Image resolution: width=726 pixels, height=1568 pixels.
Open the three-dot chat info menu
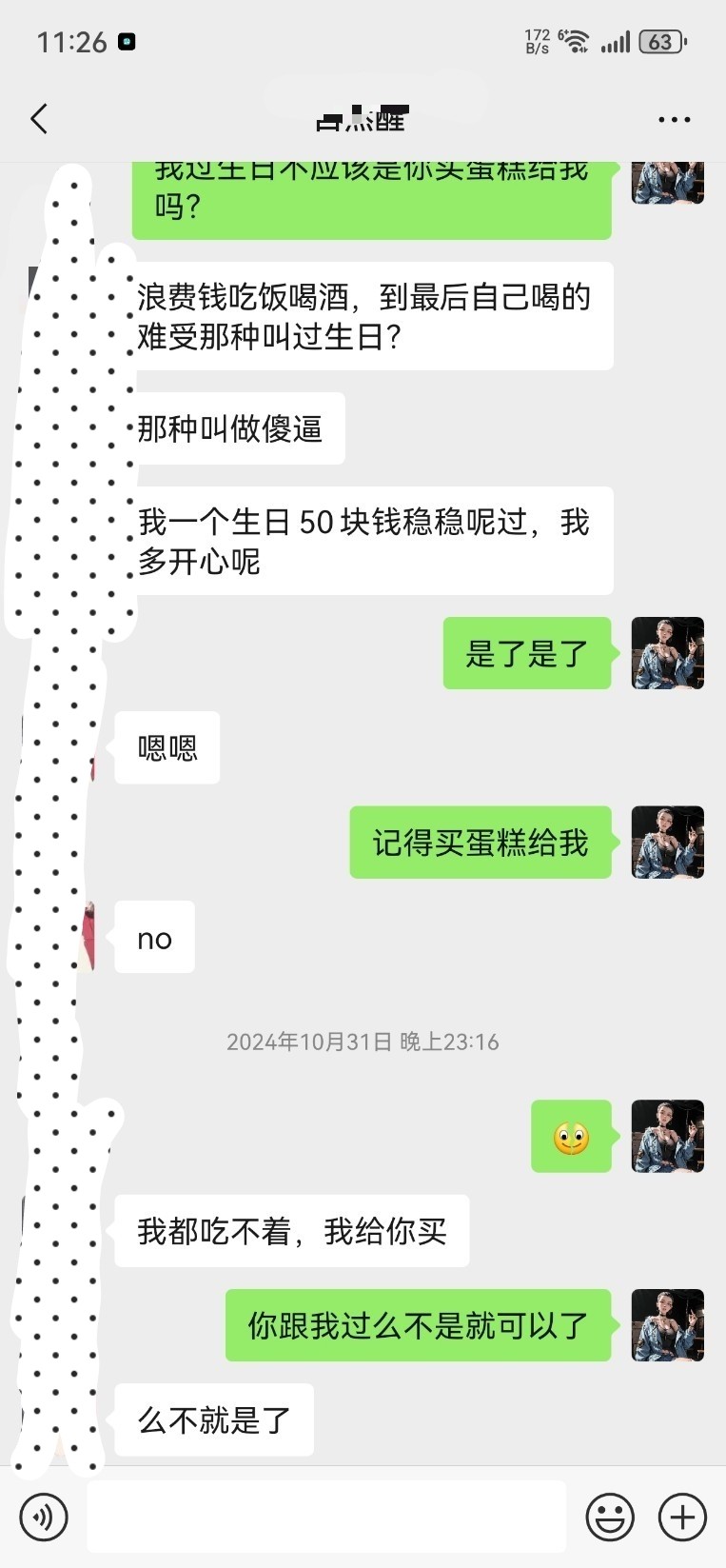674,120
